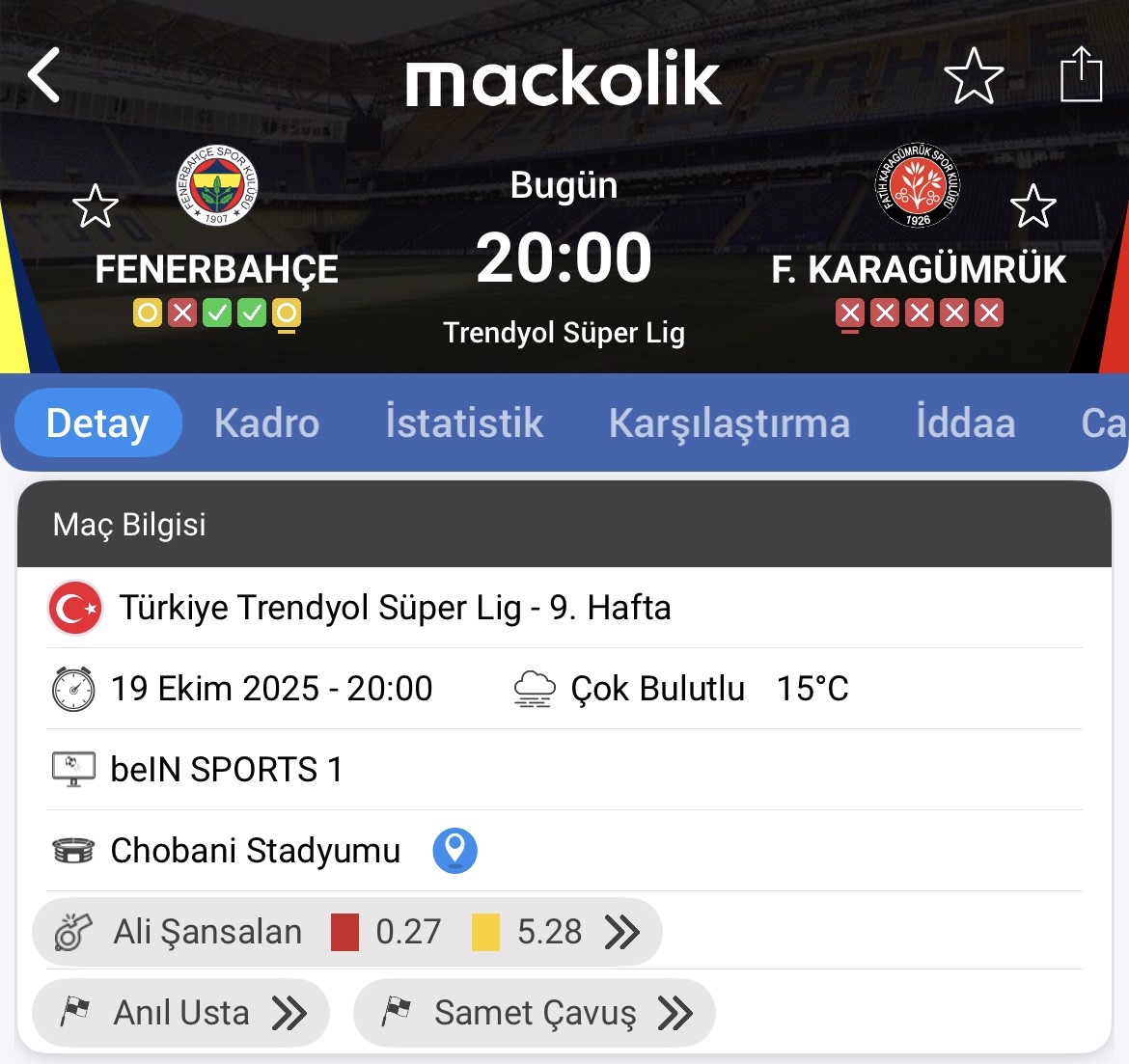Share this match
Image resolution: width=1129 pixels, height=1064 pixels.
(1081, 74)
